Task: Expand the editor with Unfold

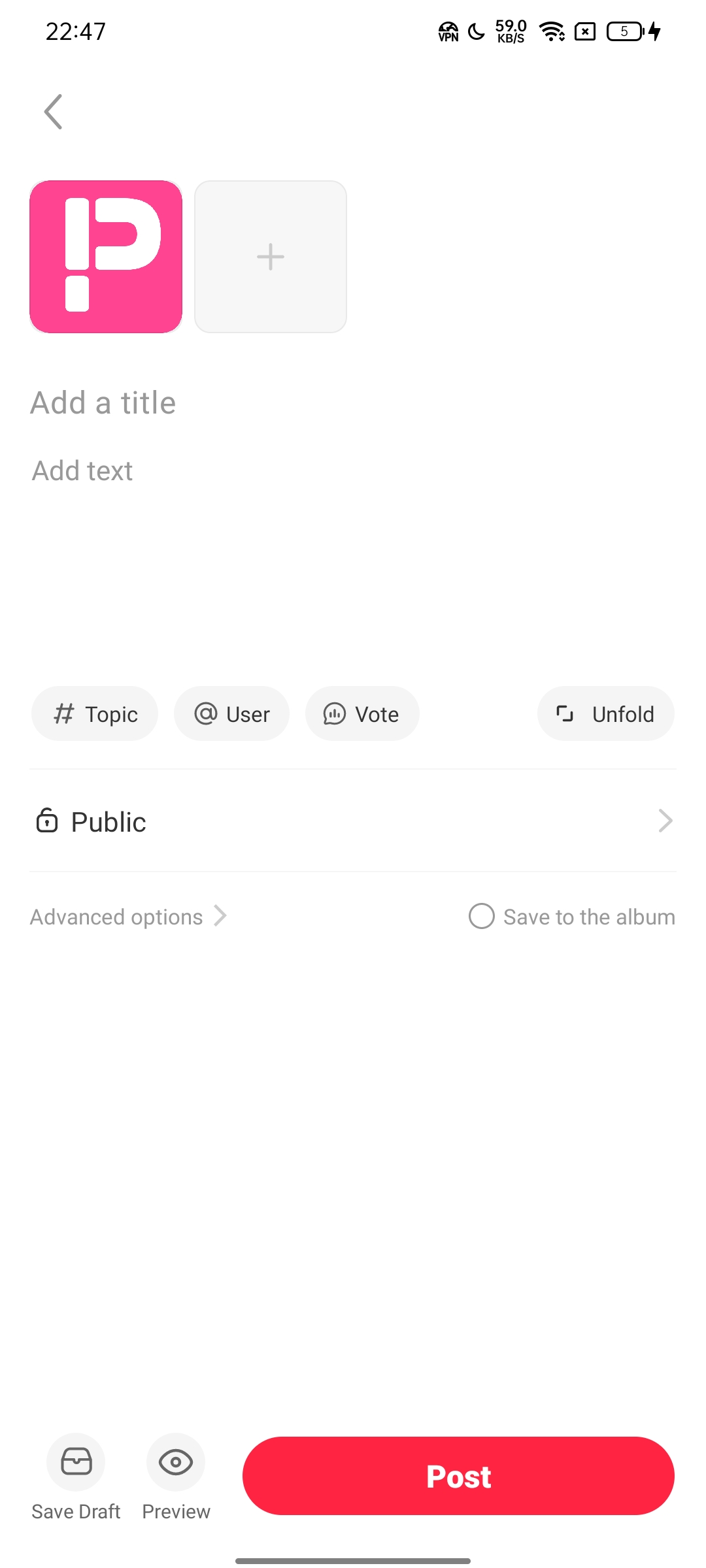Action: pos(606,713)
